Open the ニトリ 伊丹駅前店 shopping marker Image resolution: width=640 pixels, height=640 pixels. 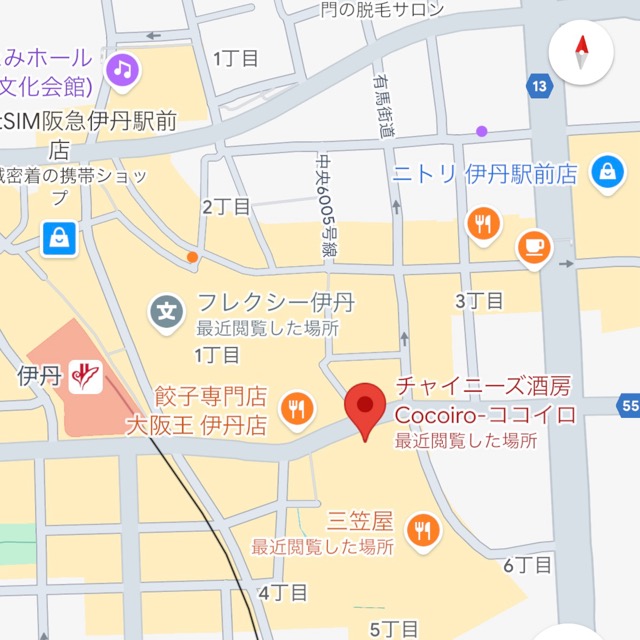[x=605, y=172]
